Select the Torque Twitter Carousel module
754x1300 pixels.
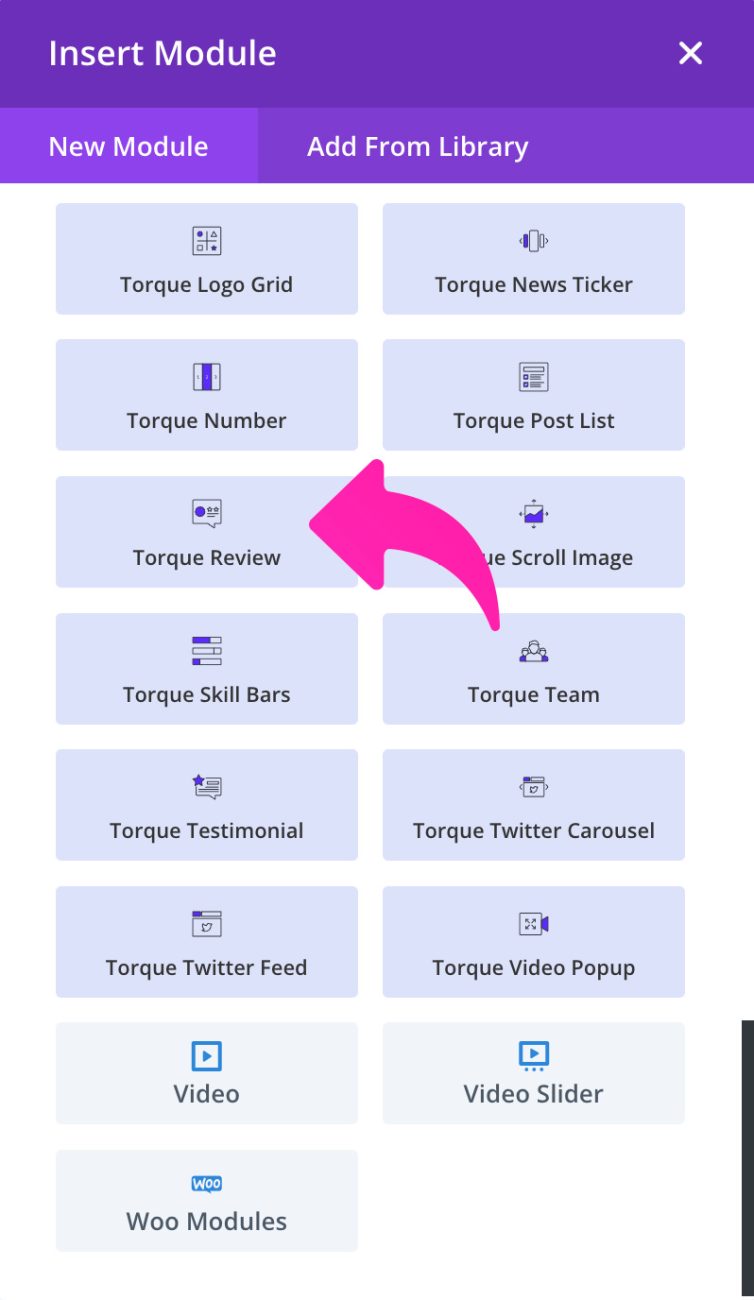click(533, 805)
